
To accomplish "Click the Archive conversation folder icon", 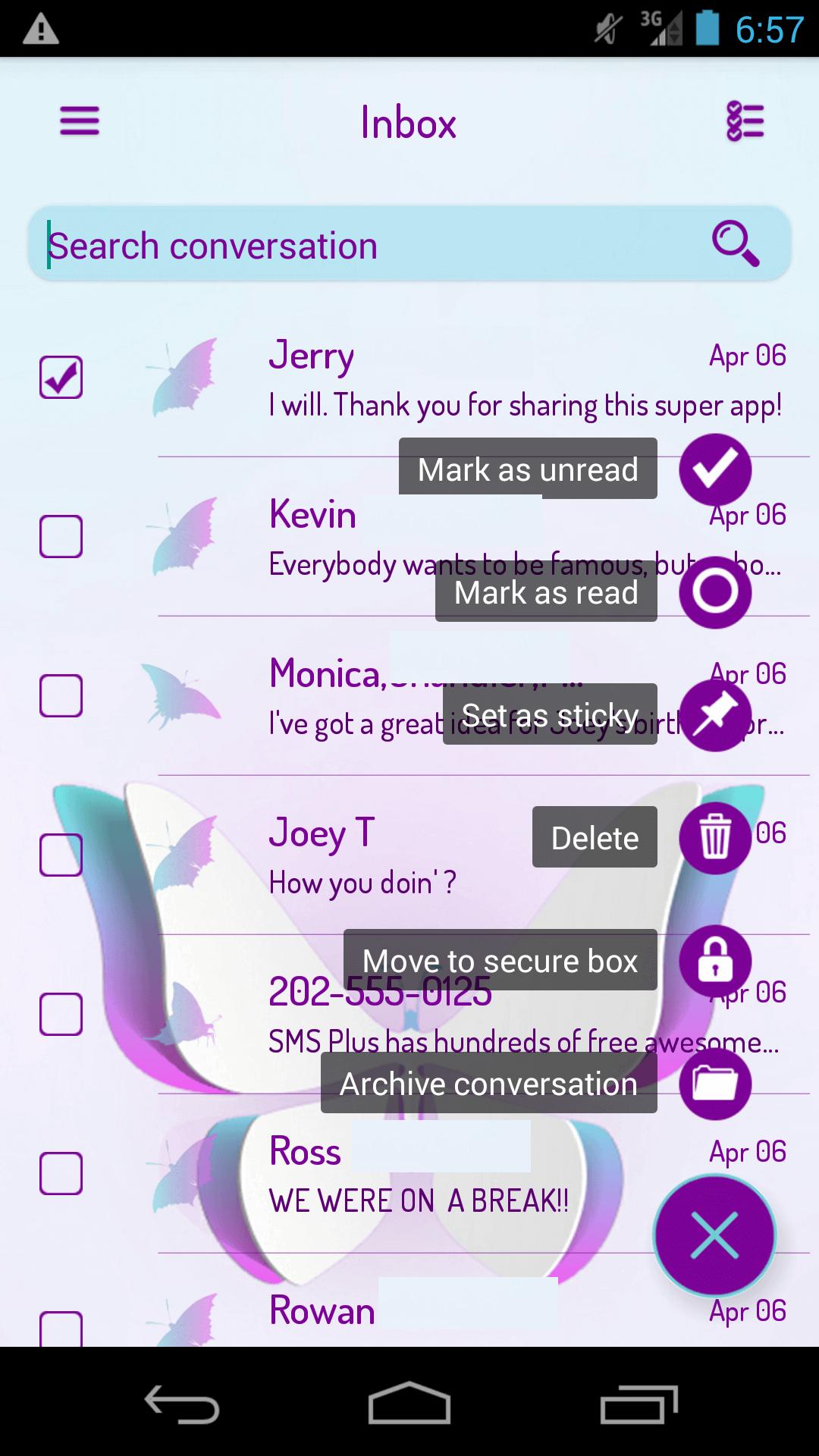I will click(x=715, y=1084).
